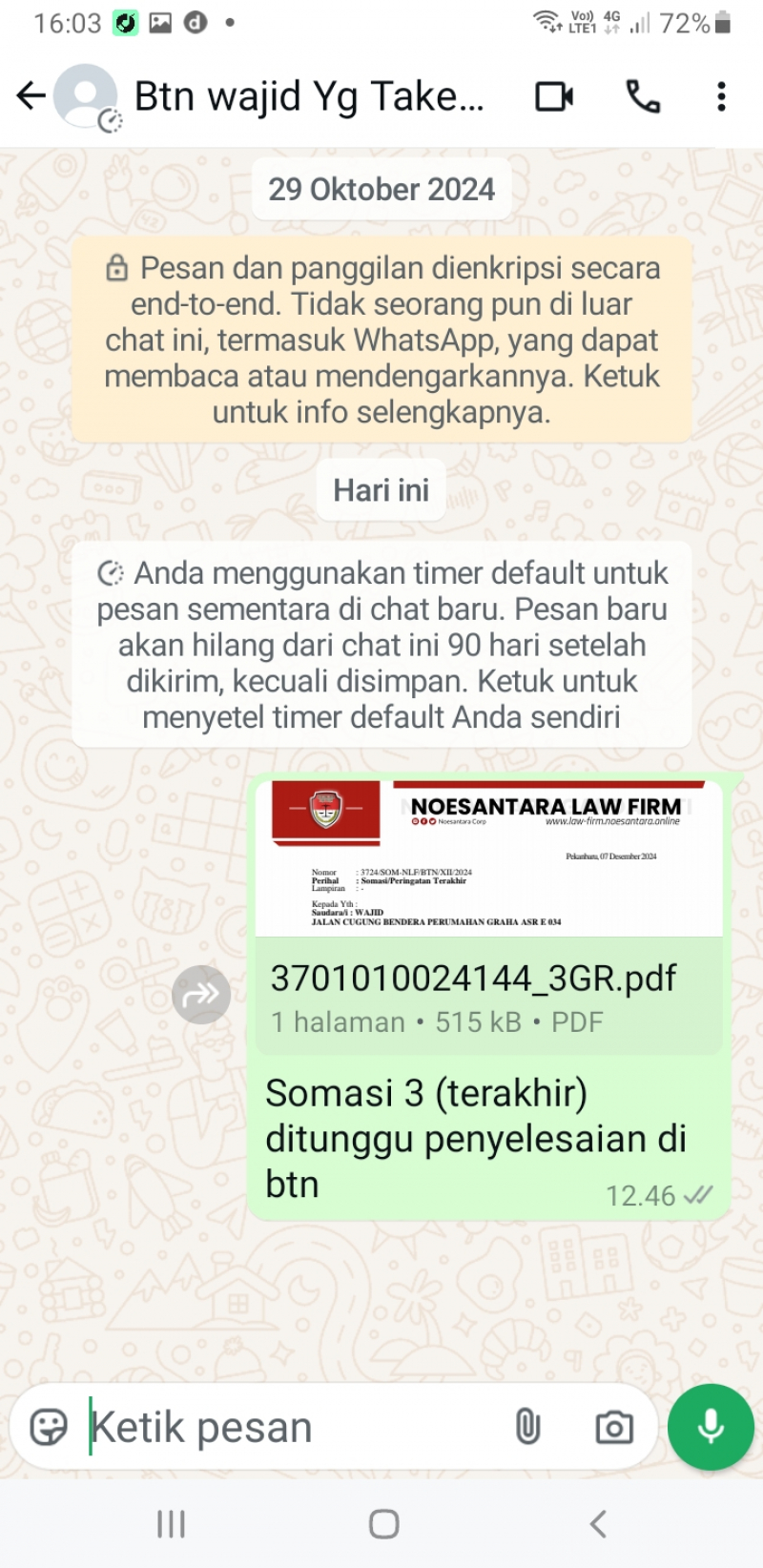
Task: Forward the PDF message
Action: 201,995
